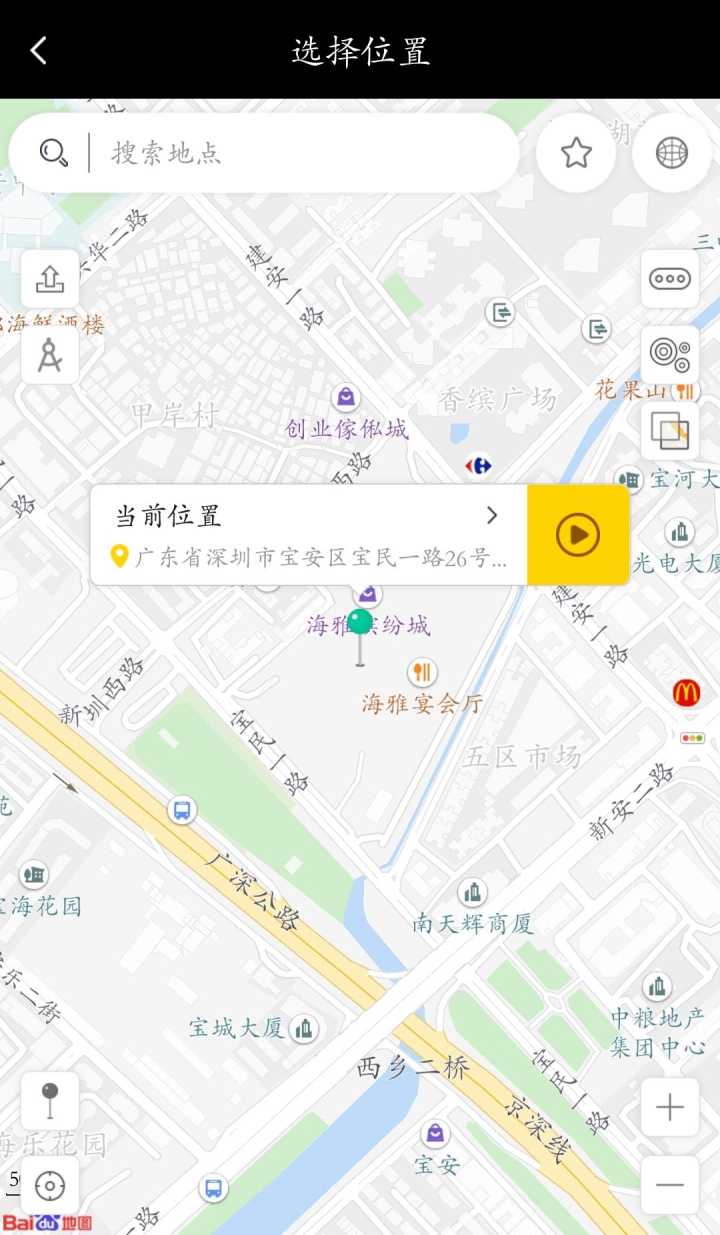Open the compass measuring tool

(x=50, y=355)
